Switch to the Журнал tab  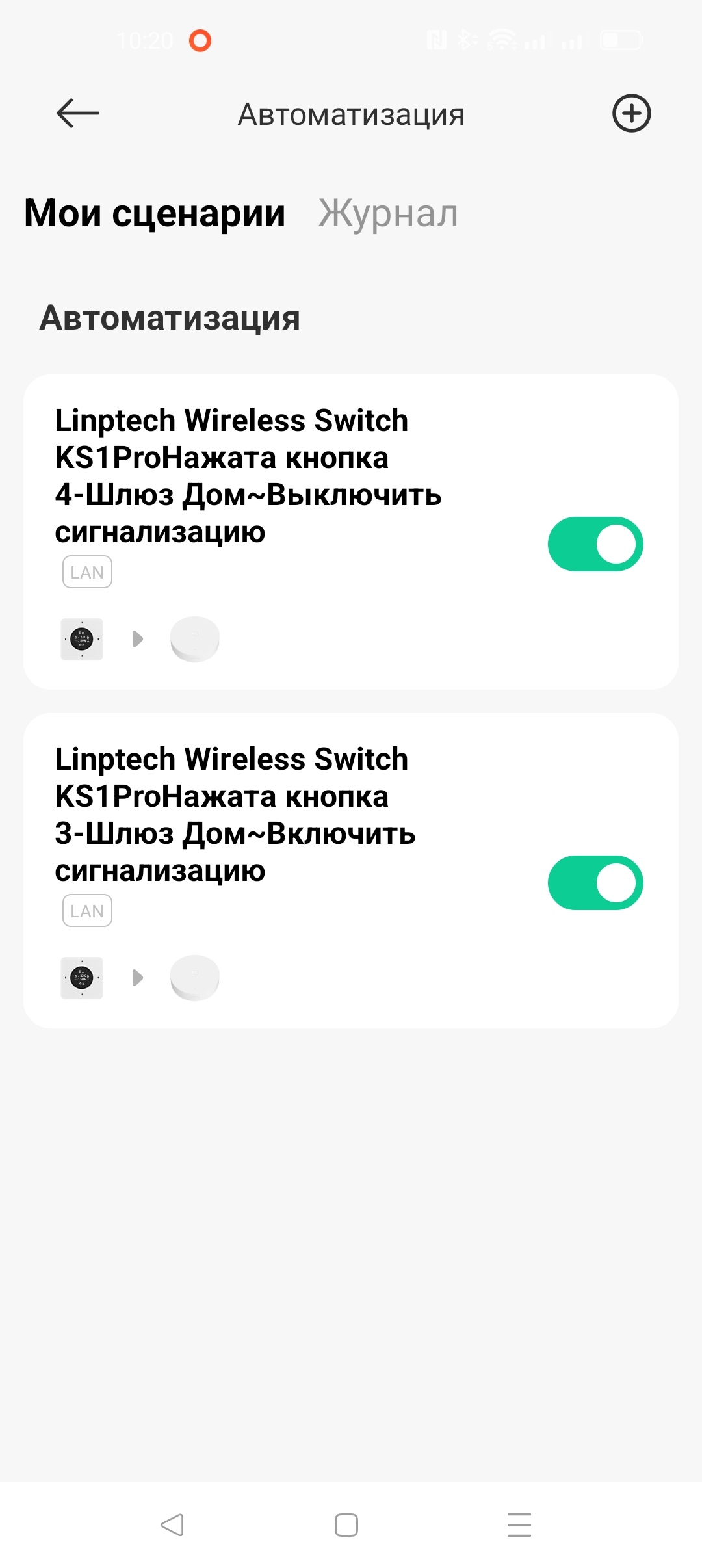click(x=388, y=213)
